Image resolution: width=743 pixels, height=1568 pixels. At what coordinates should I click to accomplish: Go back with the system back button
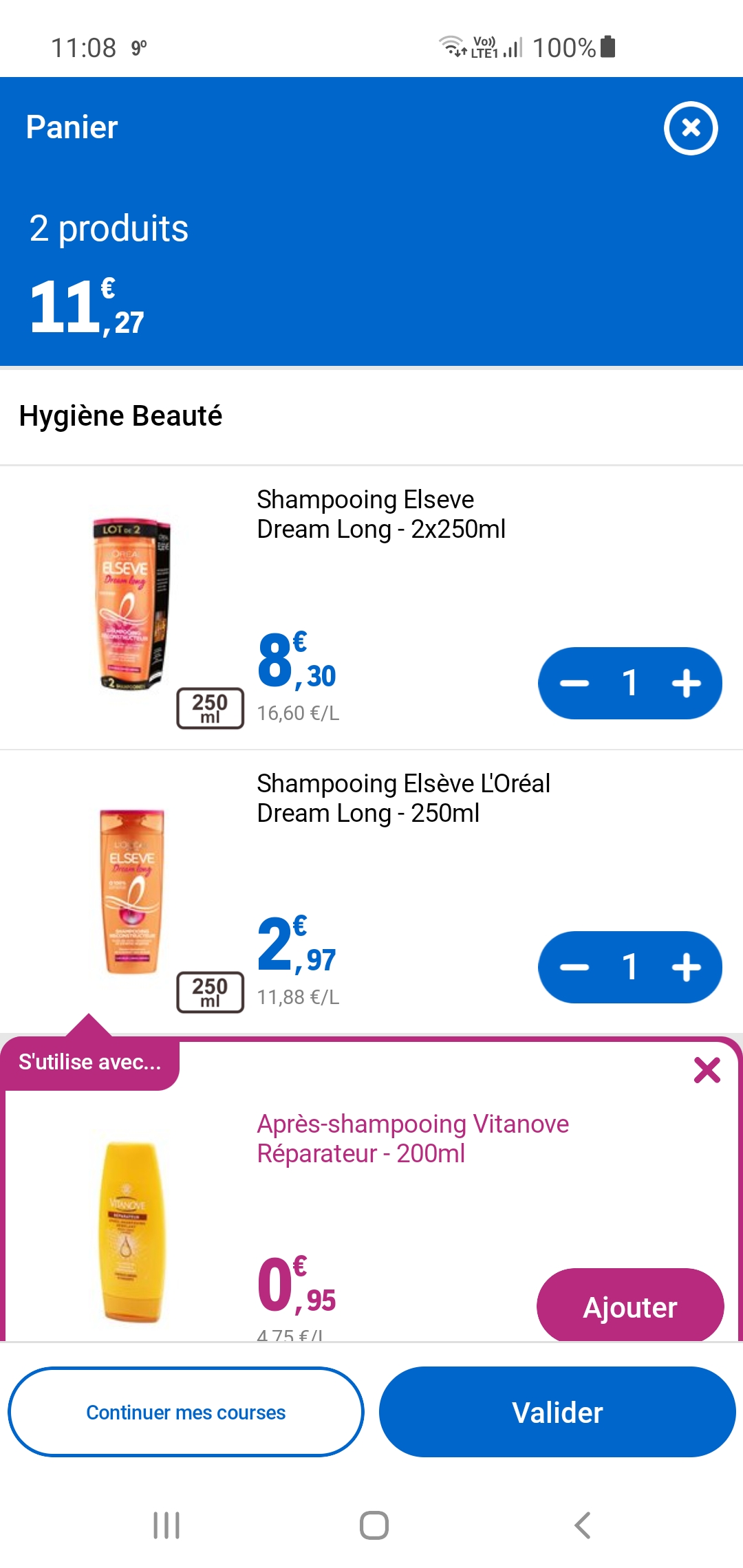coord(582,1525)
